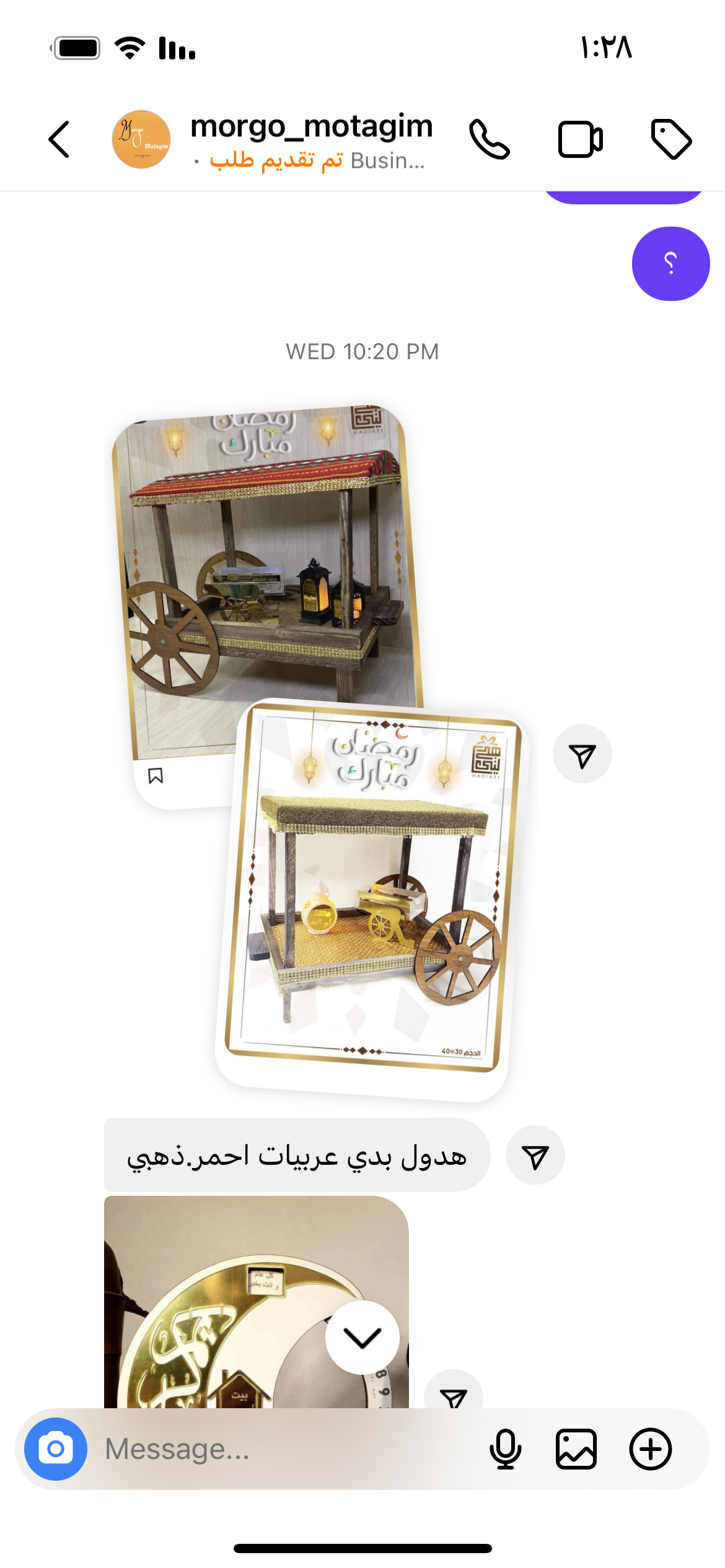Save the red cart post with bookmark
The height and width of the screenshot is (1568, 725).
(x=156, y=775)
